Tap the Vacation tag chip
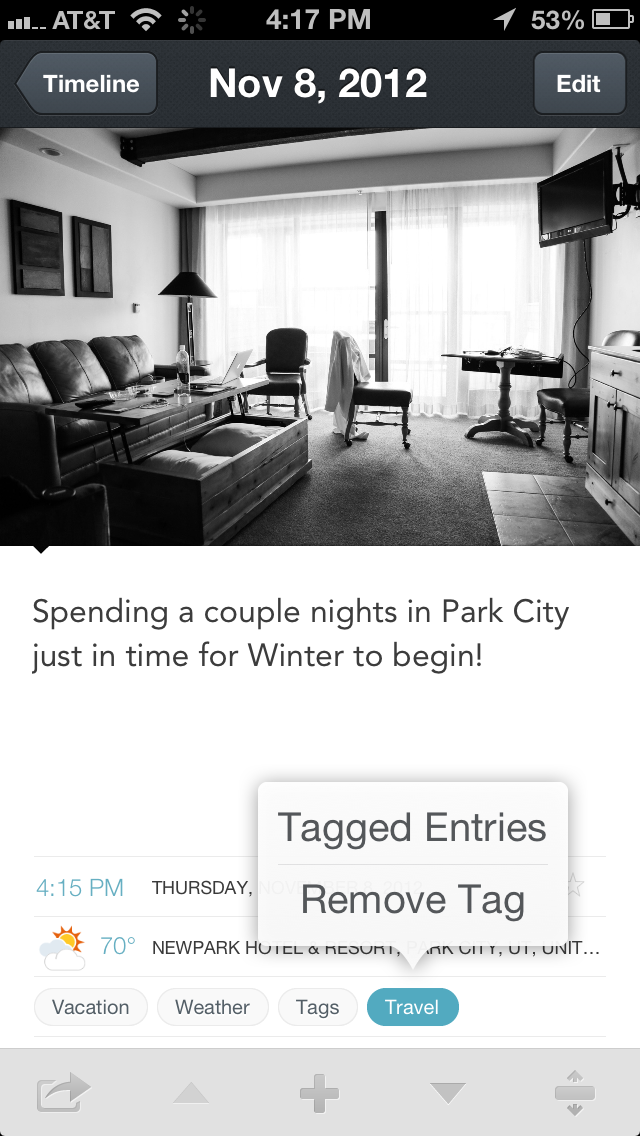Viewport: 640px width, 1136px height. [90, 1007]
